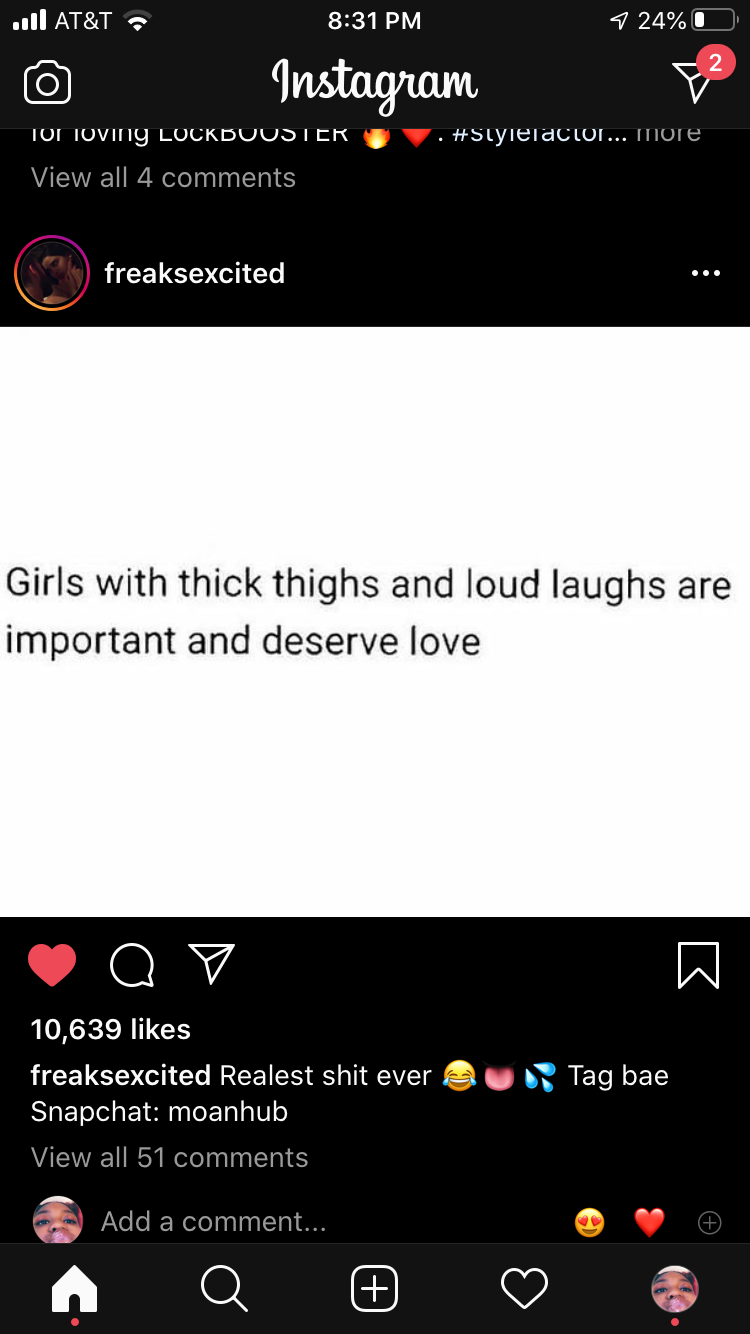Screen dimensions: 750x1334
Task: Create a new post with plus tab
Action: 375,1288
